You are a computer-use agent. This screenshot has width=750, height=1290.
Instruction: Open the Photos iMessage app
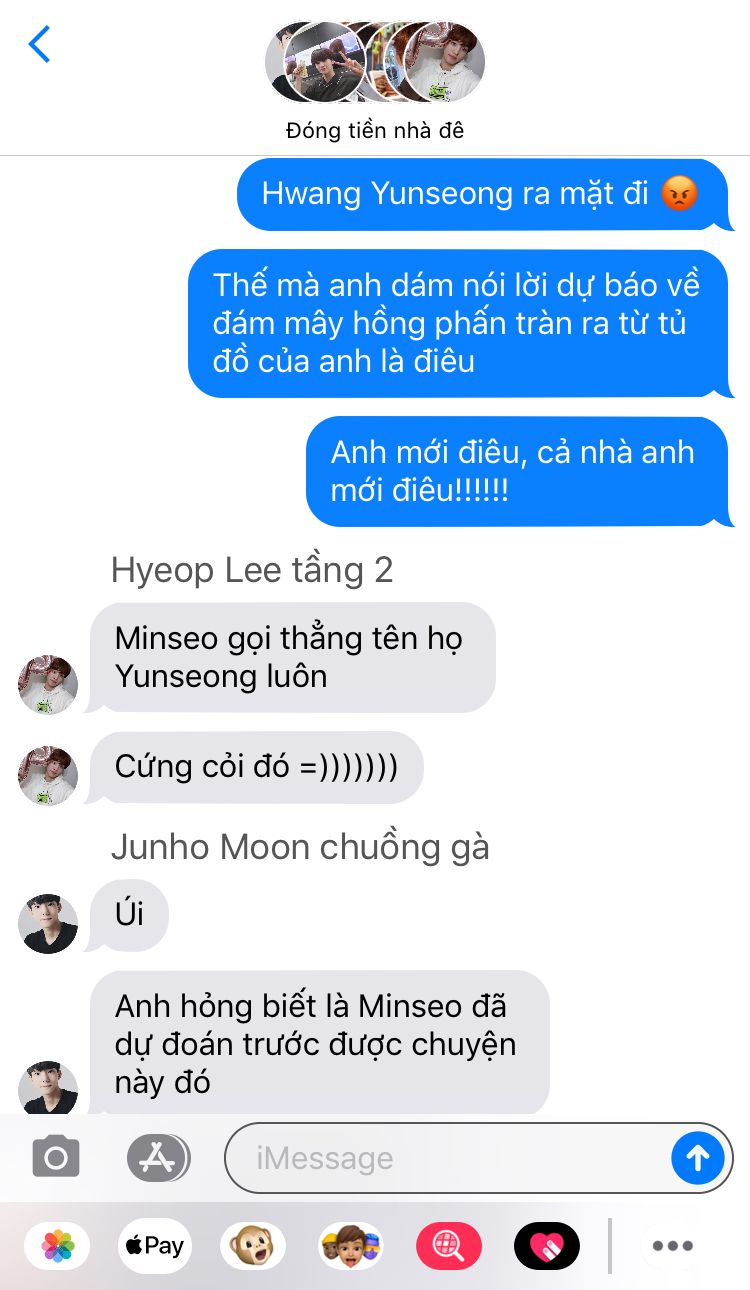pyautogui.click(x=57, y=1246)
